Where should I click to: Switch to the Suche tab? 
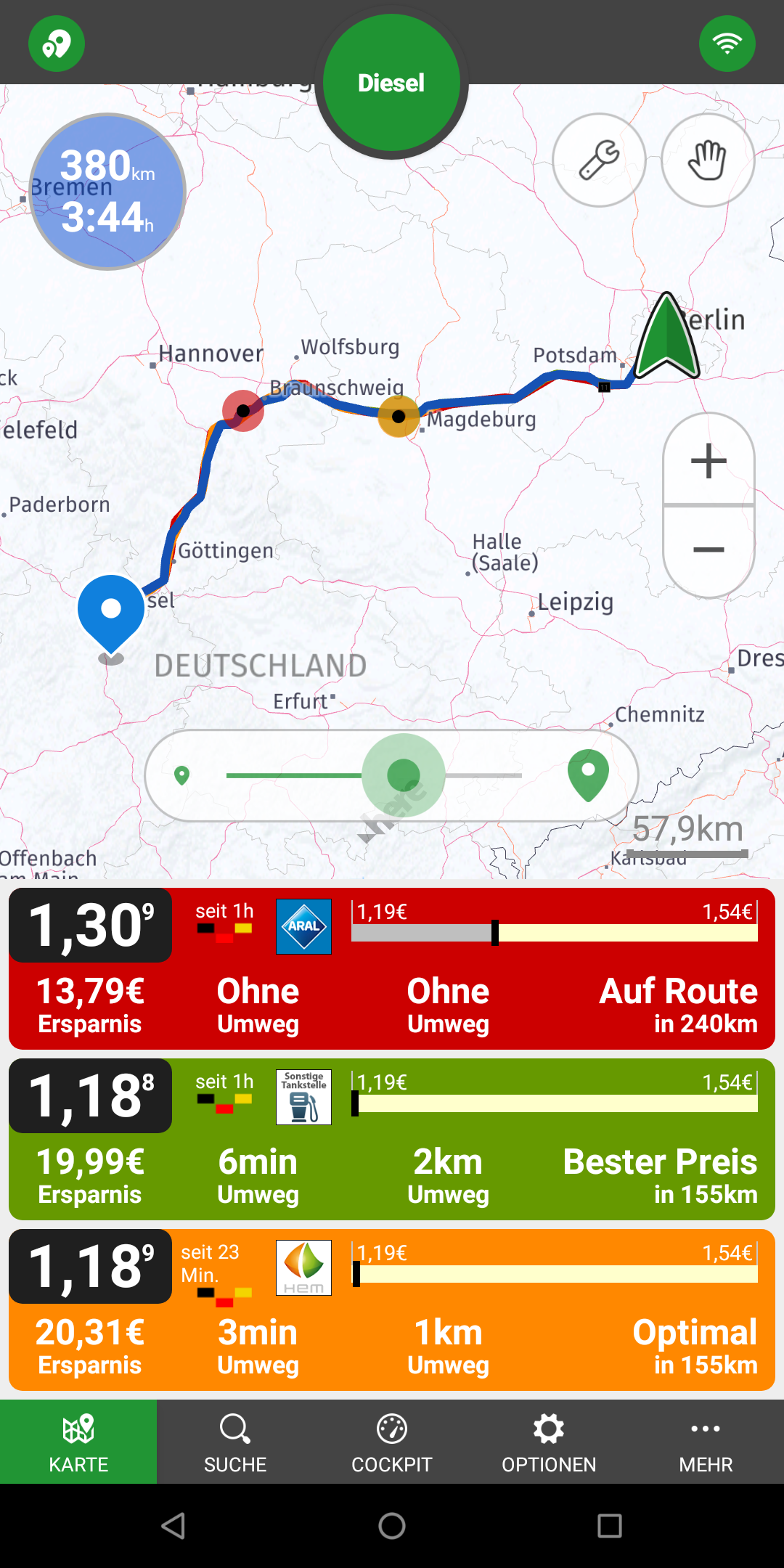coord(235,1442)
